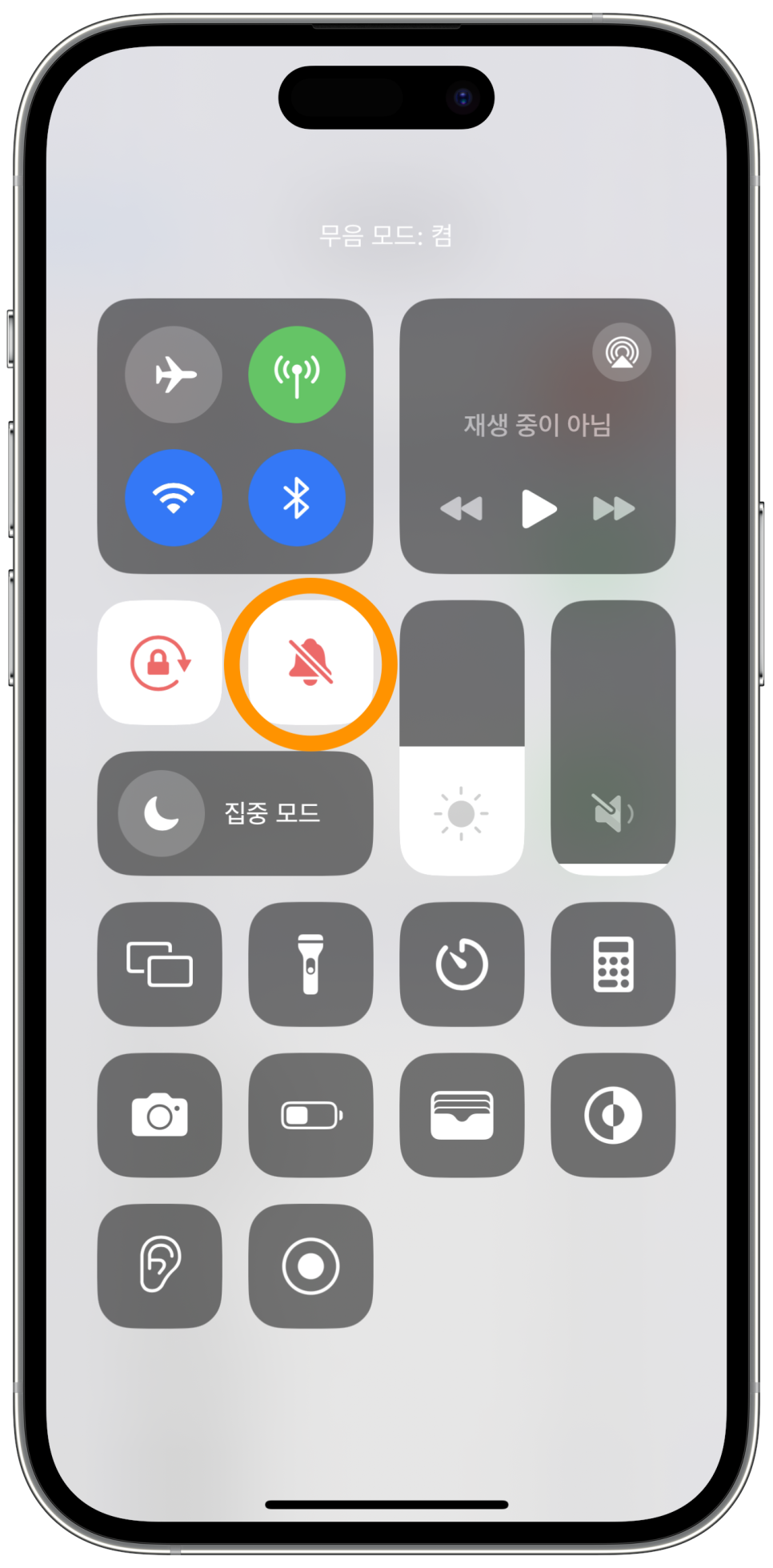
Task: Skip to previous track
Action: [462, 508]
